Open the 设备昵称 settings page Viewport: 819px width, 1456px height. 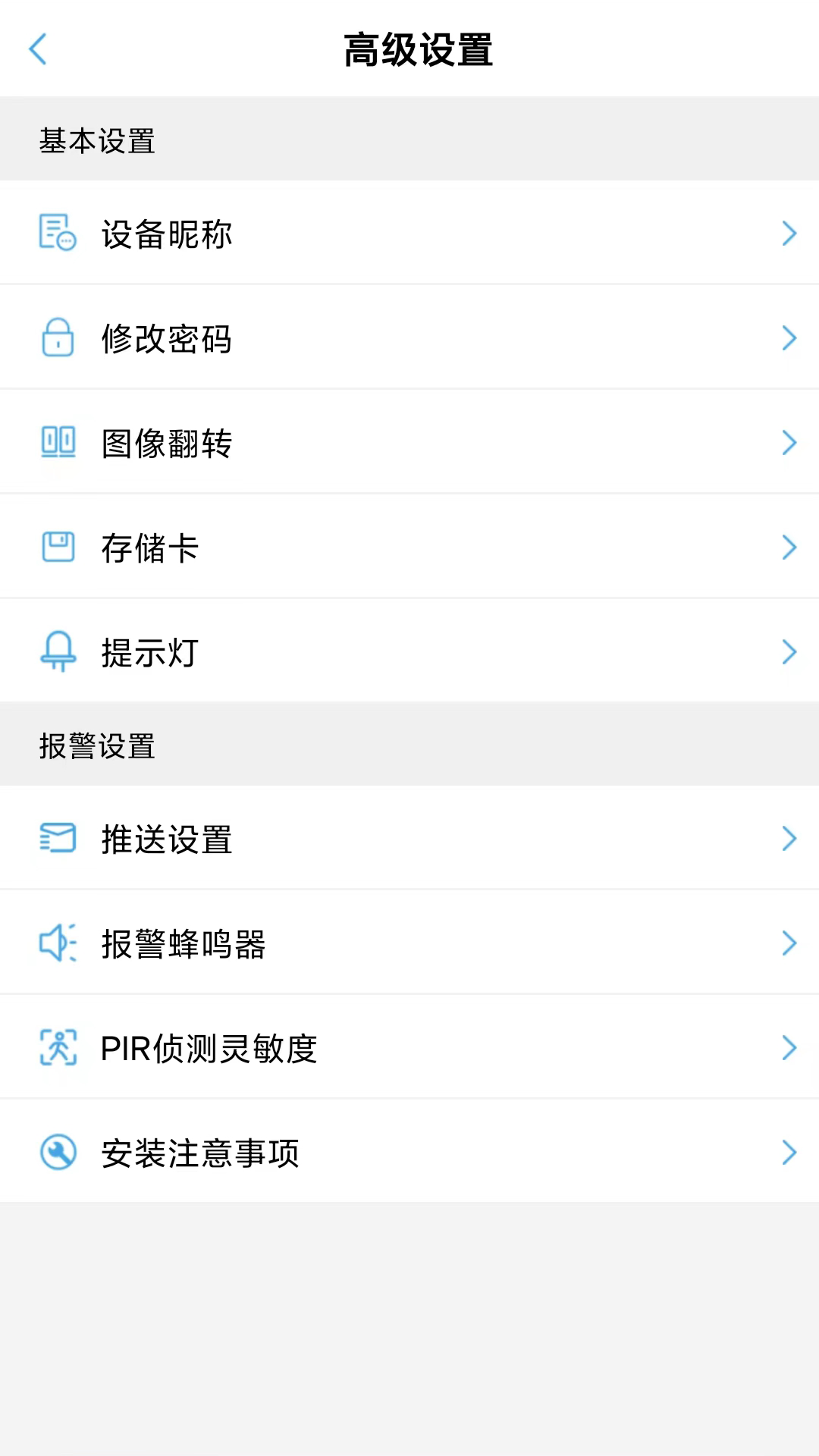pyautogui.click(x=409, y=234)
